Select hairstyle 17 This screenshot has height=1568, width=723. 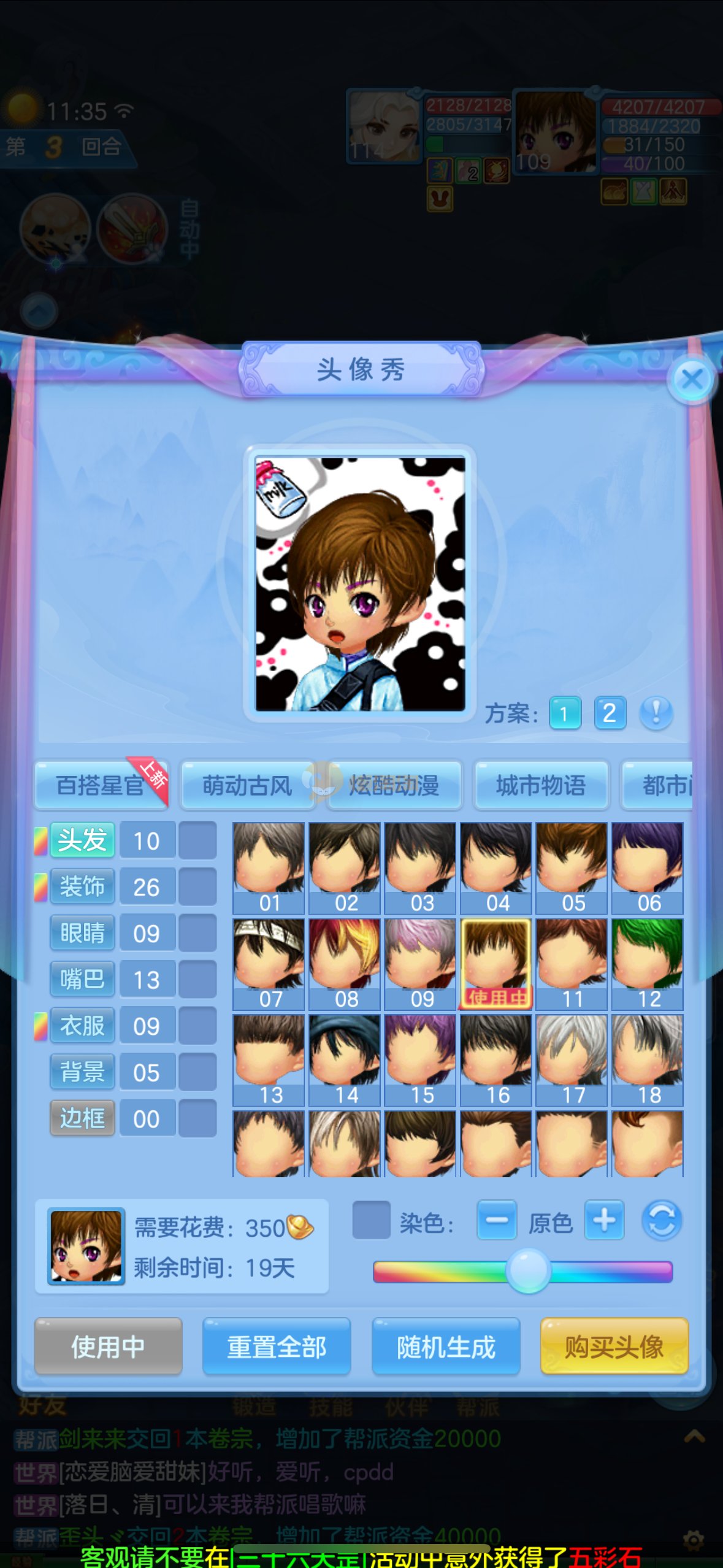[572, 1059]
